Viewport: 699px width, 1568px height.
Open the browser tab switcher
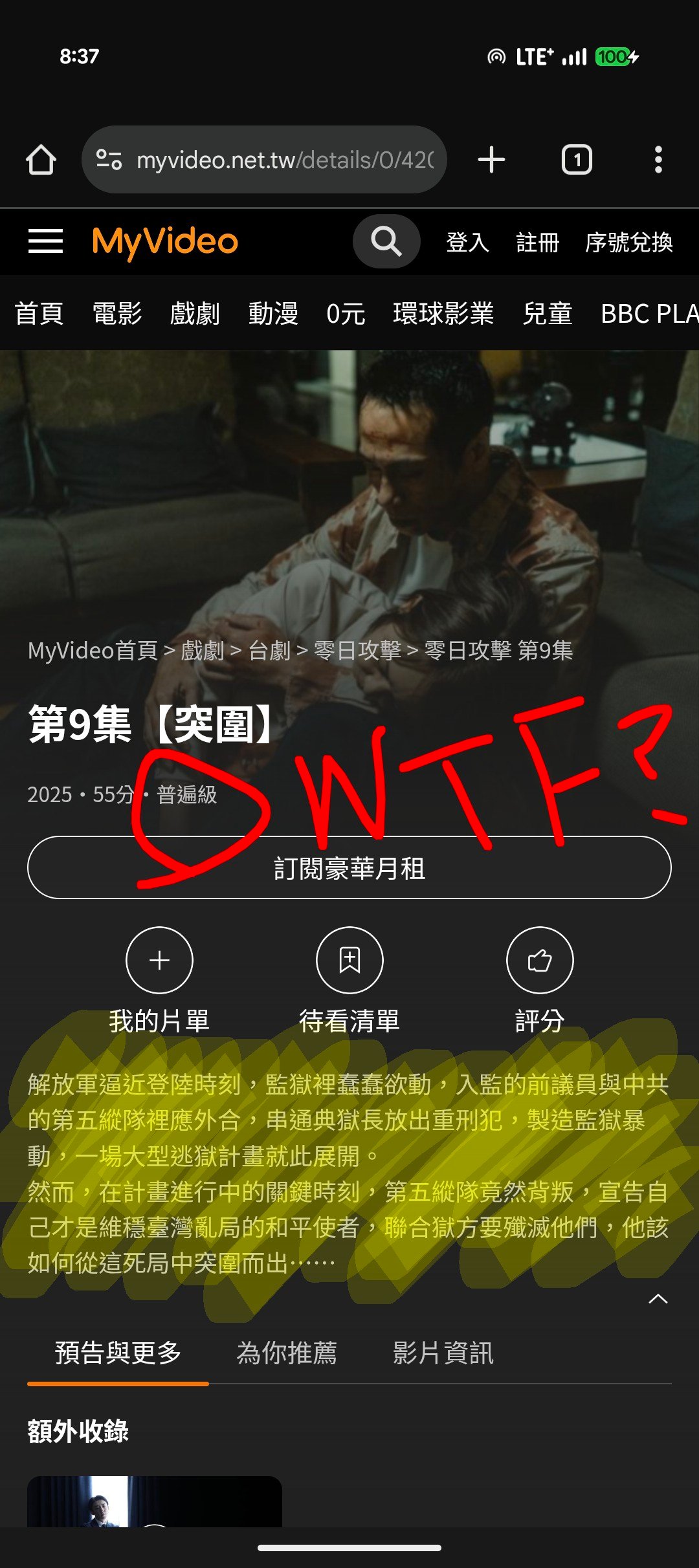576,160
